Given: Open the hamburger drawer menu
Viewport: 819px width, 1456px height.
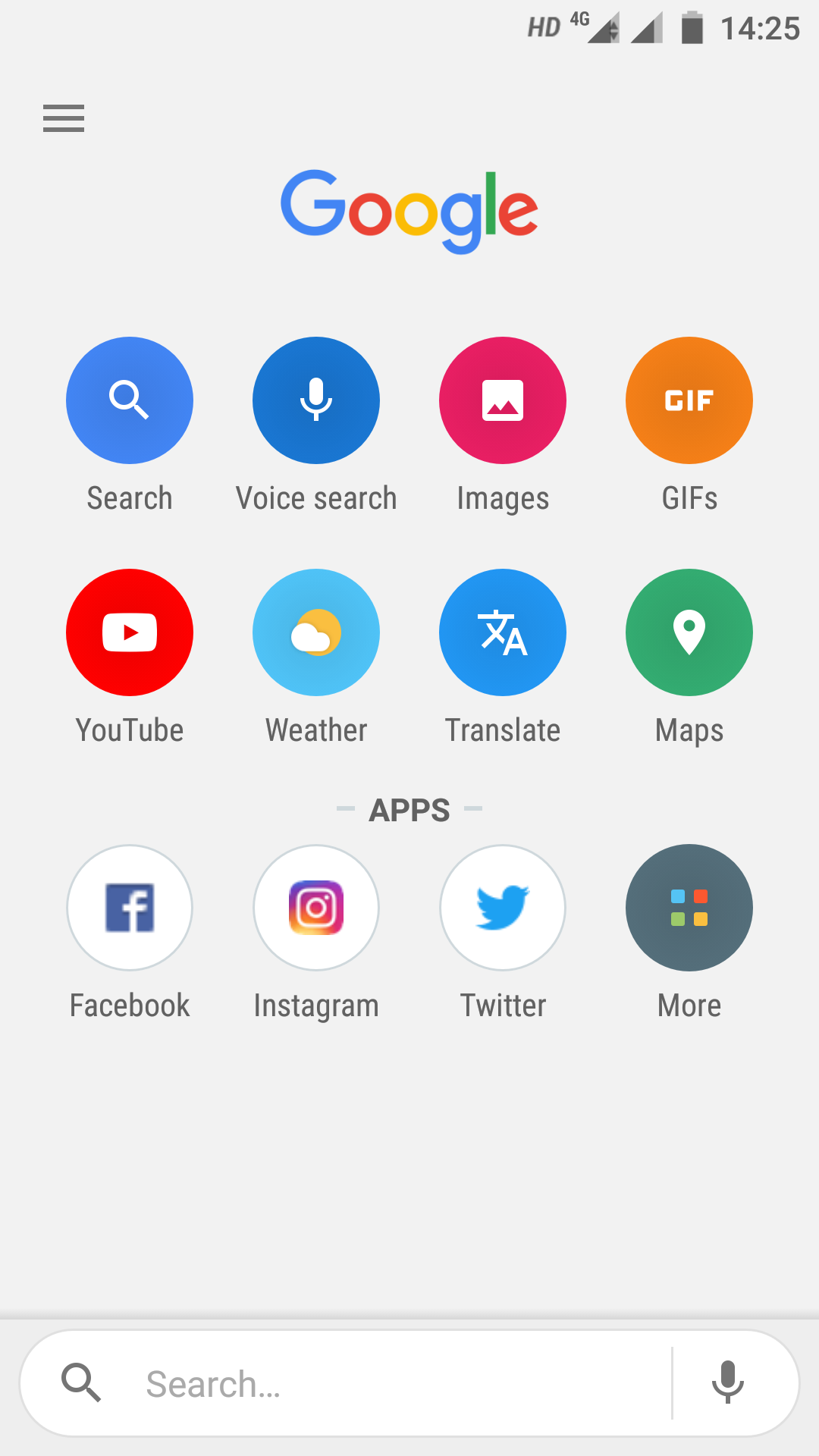Looking at the screenshot, I should pyautogui.click(x=64, y=118).
